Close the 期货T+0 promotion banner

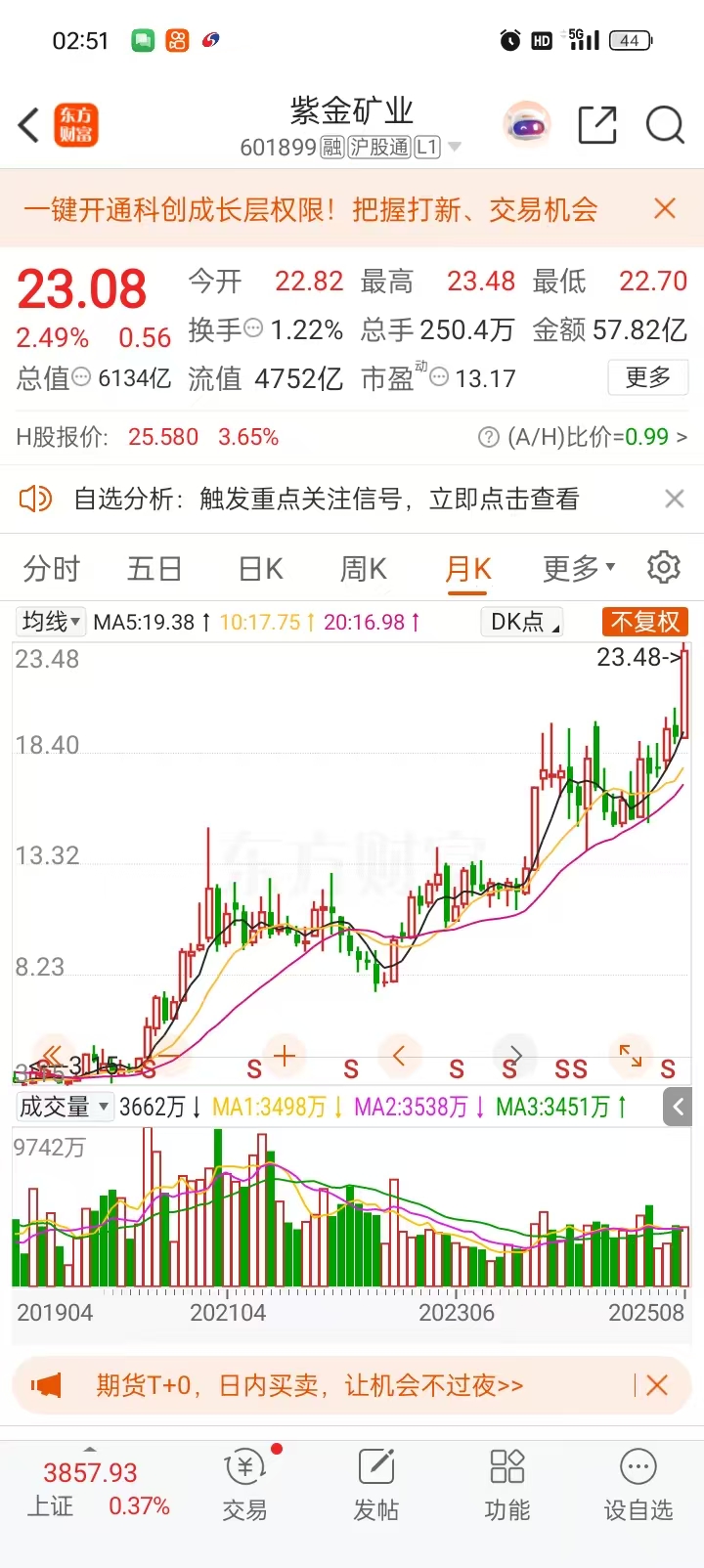pos(657,1385)
